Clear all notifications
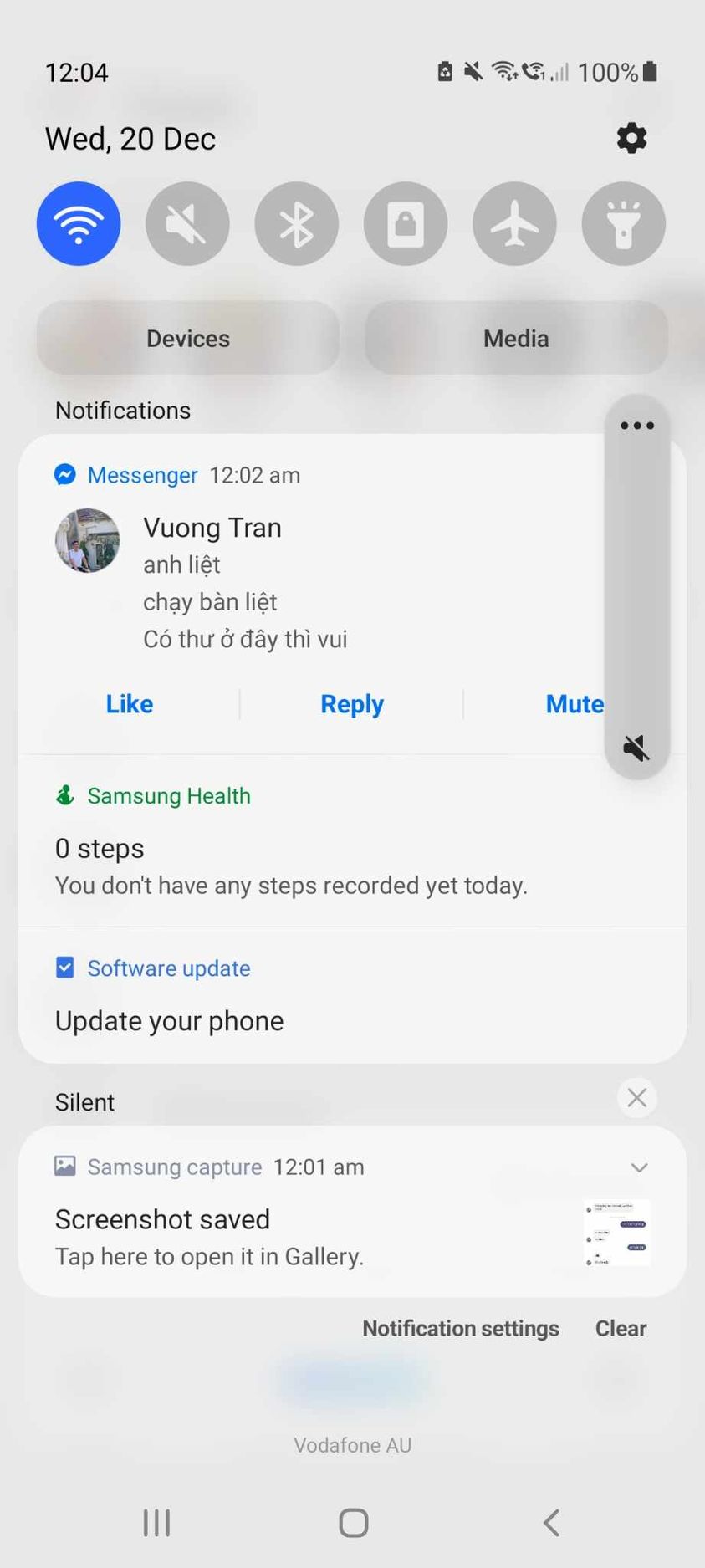The width and height of the screenshot is (705, 1568). point(621,1328)
